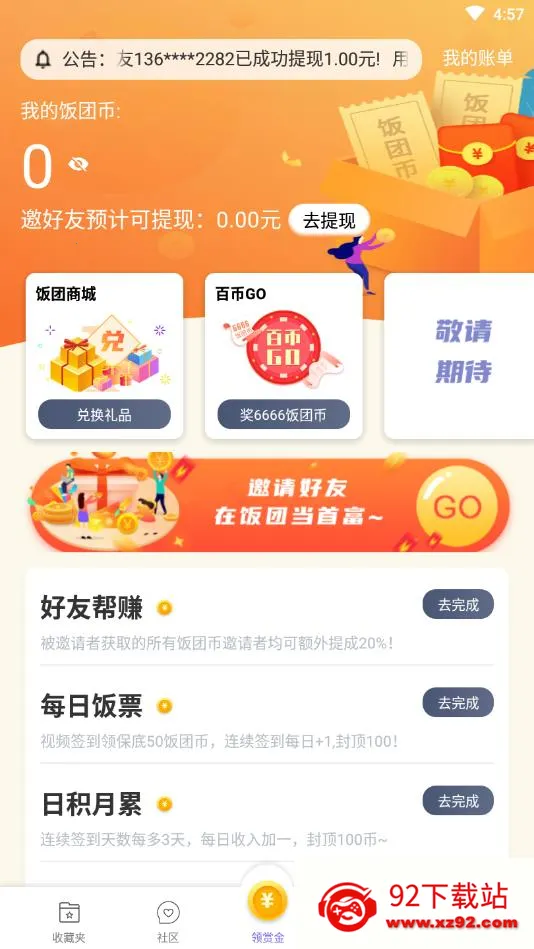Viewport: 534px width, 949px height.
Task: Switch to the 社区 tab
Action: [x=168, y=922]
